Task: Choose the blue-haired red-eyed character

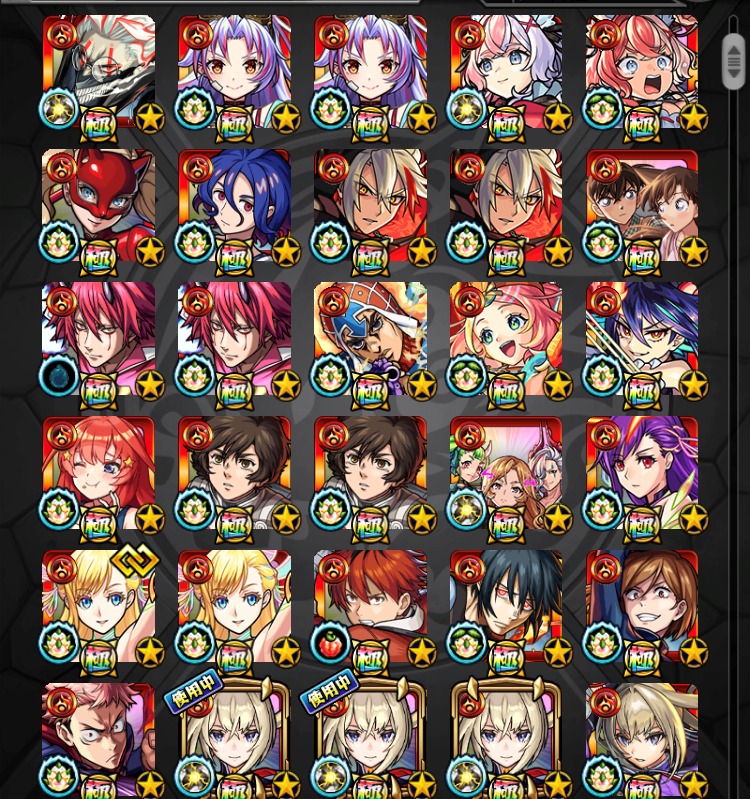Action: (x=234, y=205)
